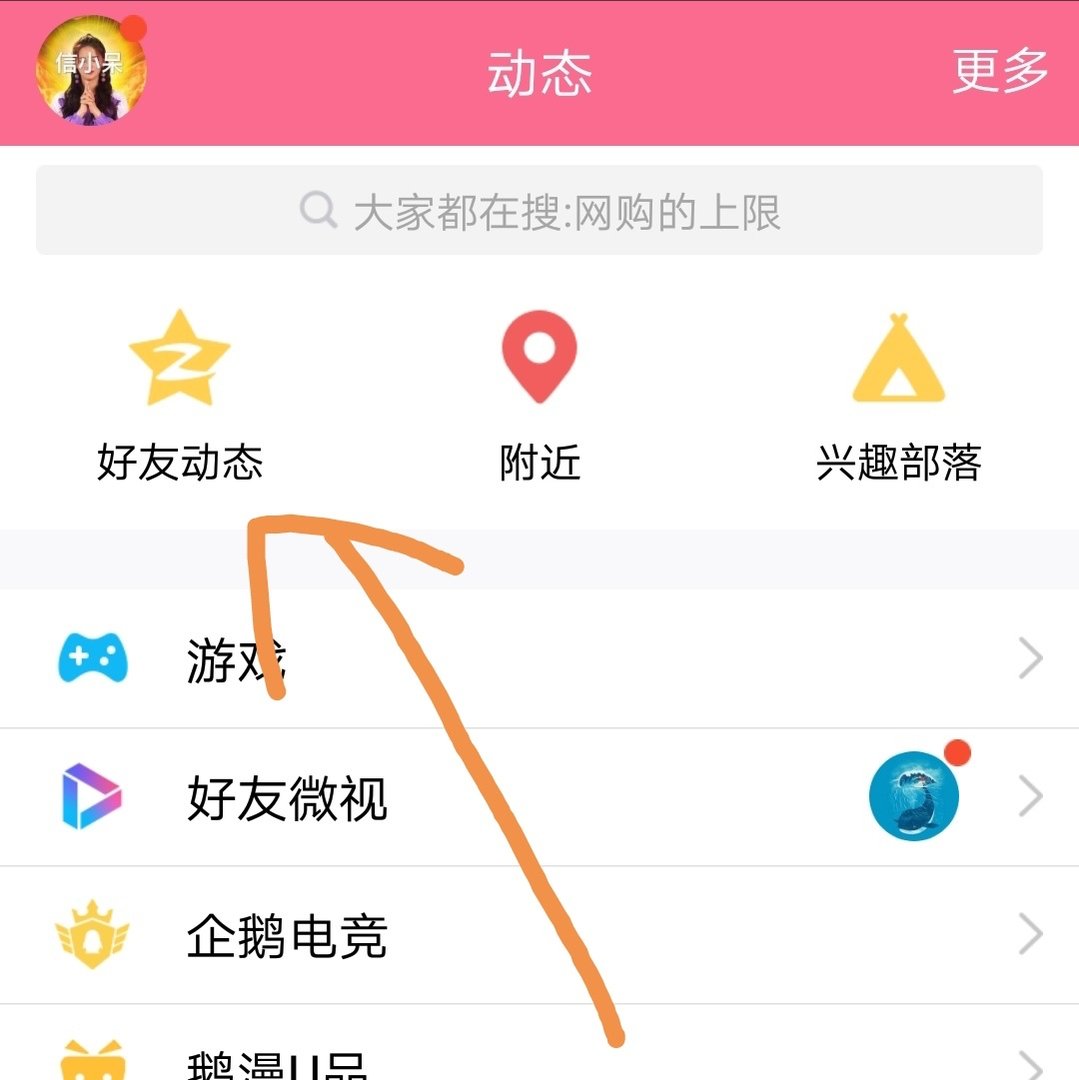Click the 好友动态 text label
The image size is (1079, 1080).
pyautogui.click(x=181, y=463)
